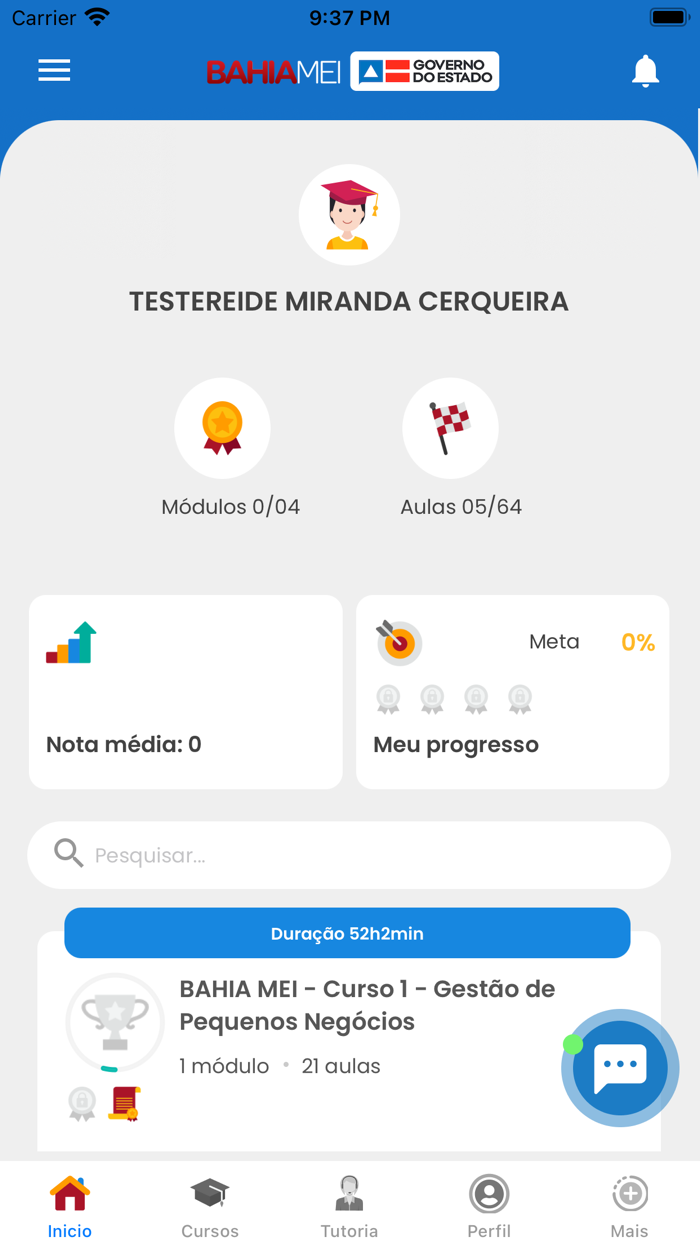Go to the Perfil tab
The height and width of the screenshot is (1244, 700).
point(489,1206)
